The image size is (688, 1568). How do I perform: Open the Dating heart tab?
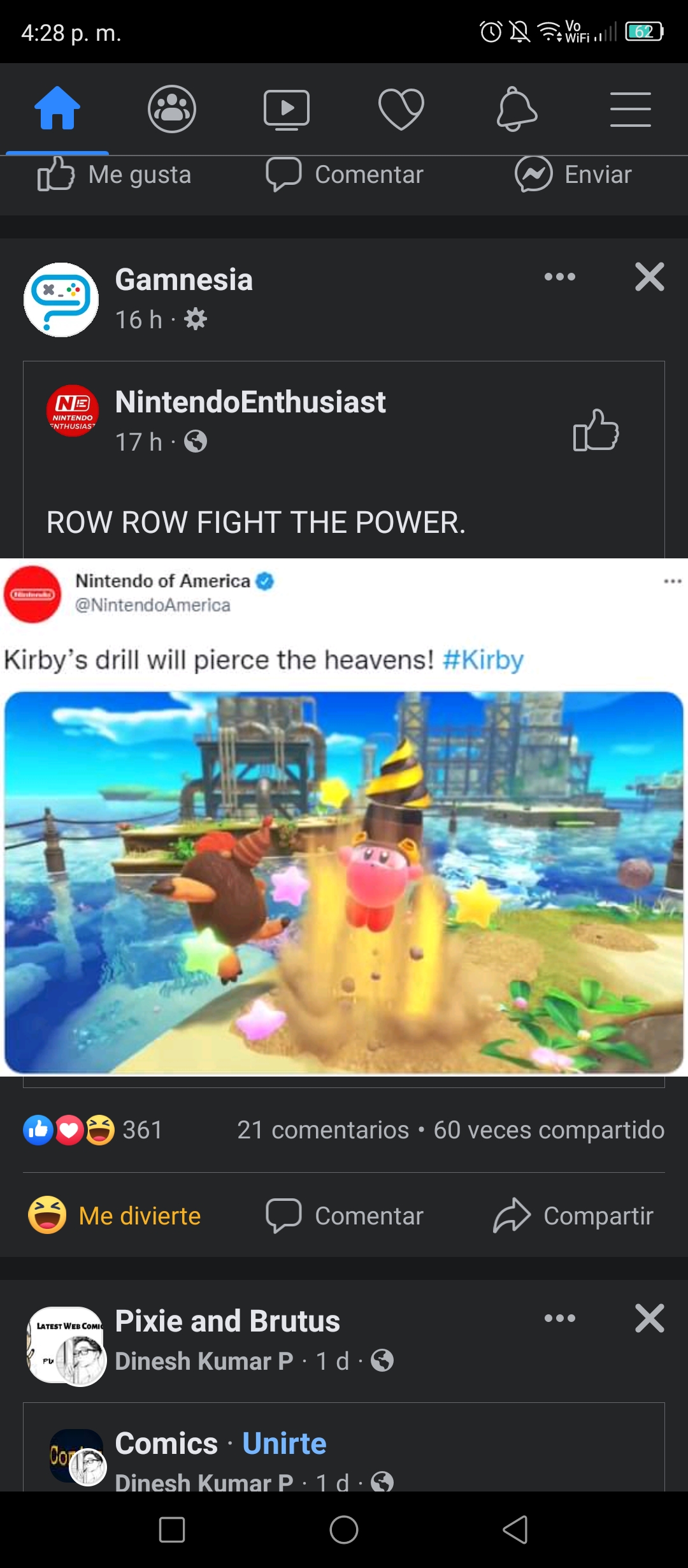pos(401,109)
